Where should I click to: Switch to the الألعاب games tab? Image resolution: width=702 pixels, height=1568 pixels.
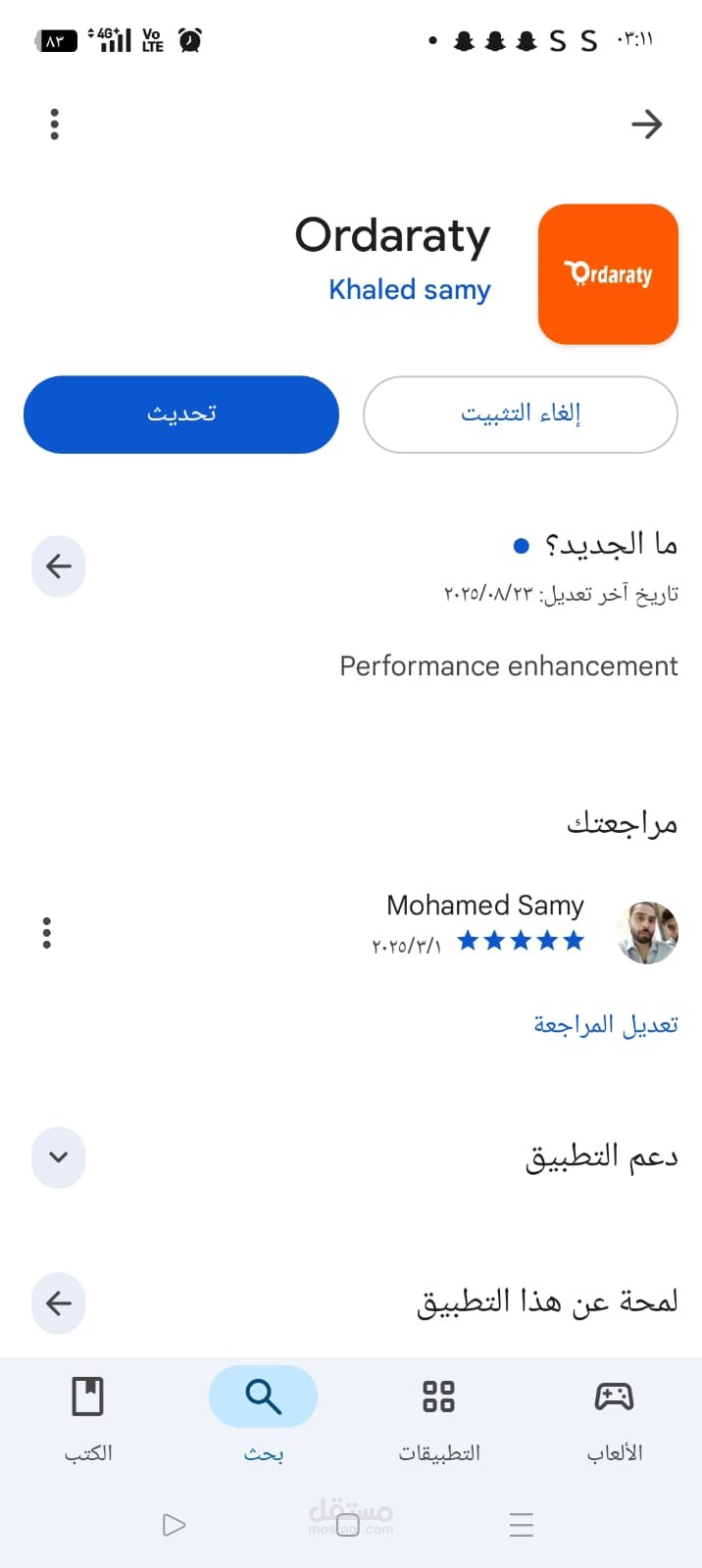click(615, 1416)
